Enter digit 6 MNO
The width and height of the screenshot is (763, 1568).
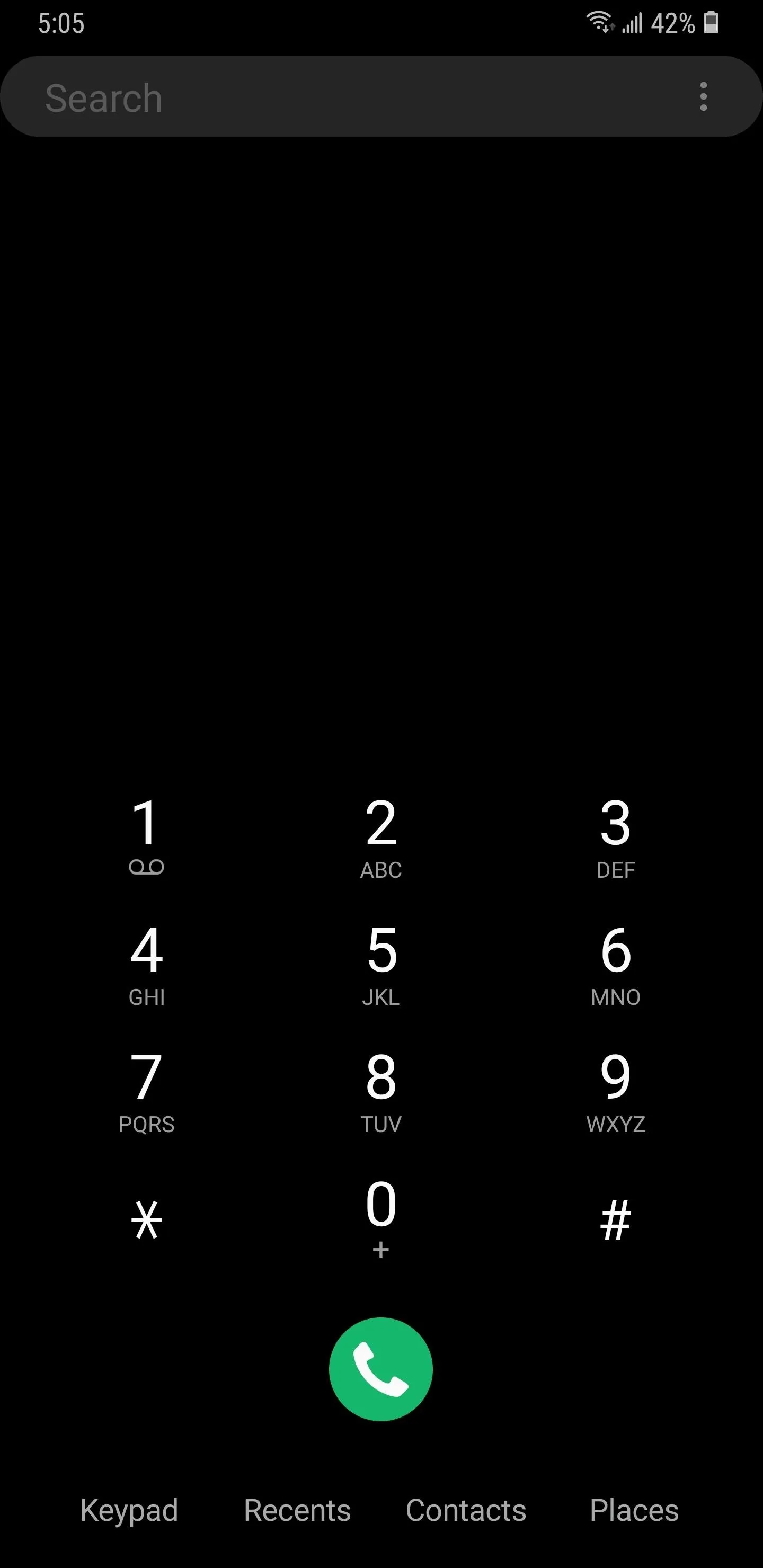[616, 964]
